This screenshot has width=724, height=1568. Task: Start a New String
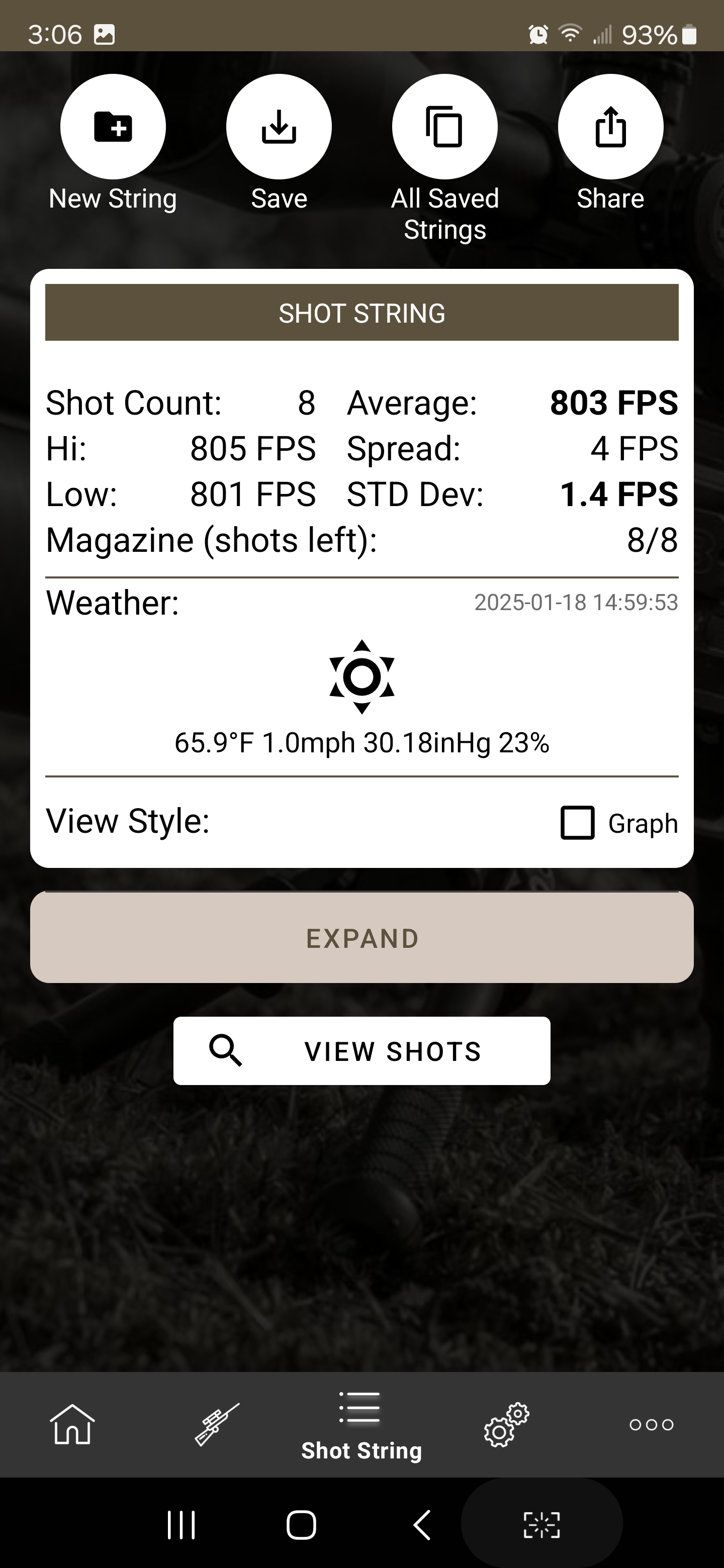tap(113, 127)
